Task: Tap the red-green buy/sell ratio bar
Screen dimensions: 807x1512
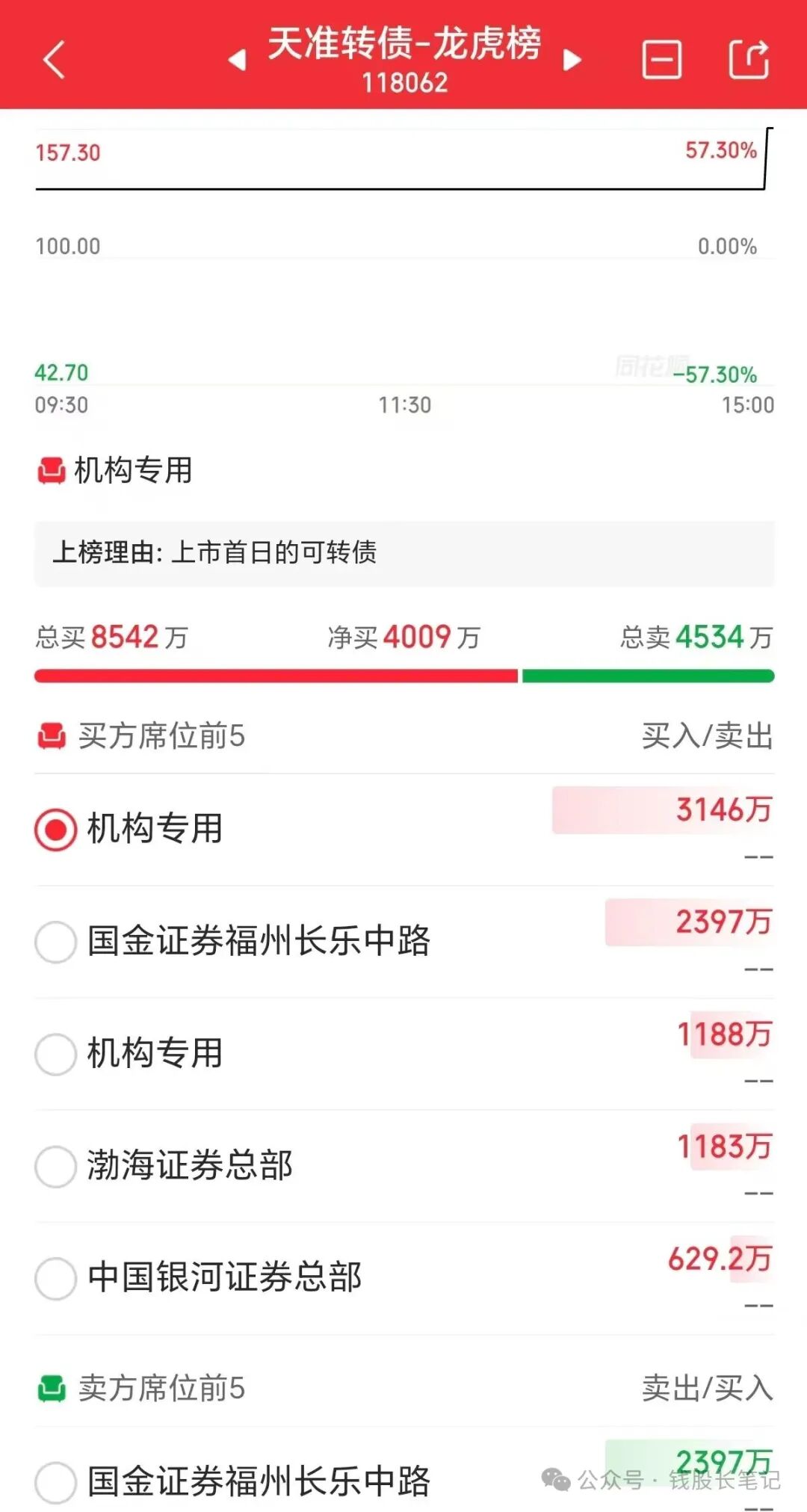Action: pos(403,675)
